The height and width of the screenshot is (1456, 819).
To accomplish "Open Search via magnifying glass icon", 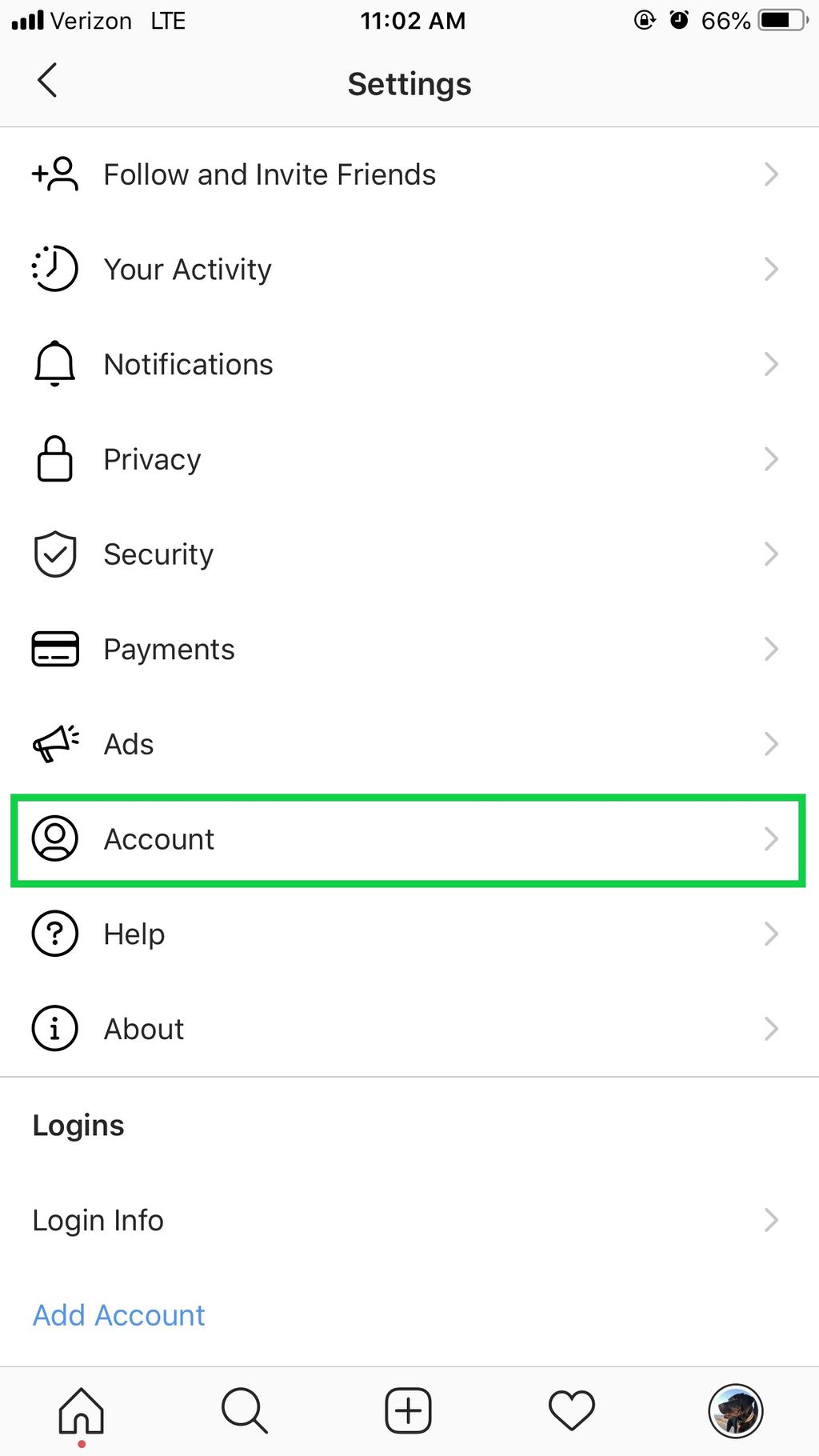I will coord(245,1410).
